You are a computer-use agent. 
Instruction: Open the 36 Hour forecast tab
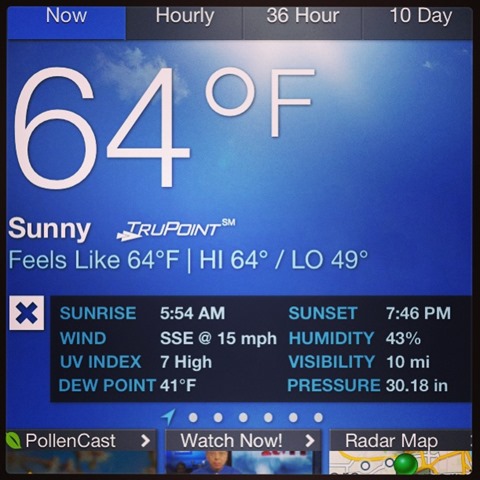[x=302, y=23]
